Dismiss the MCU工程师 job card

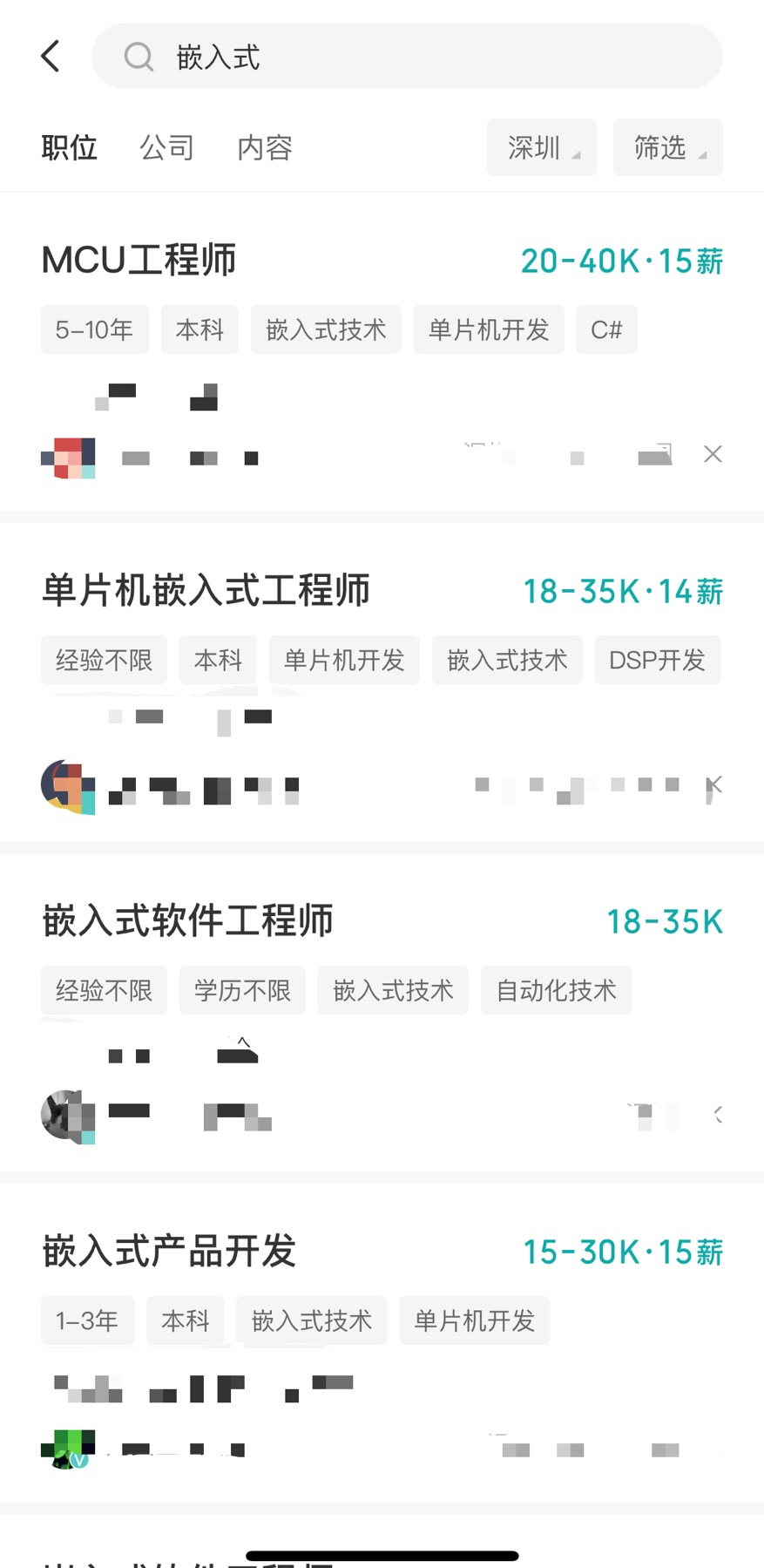713,454
